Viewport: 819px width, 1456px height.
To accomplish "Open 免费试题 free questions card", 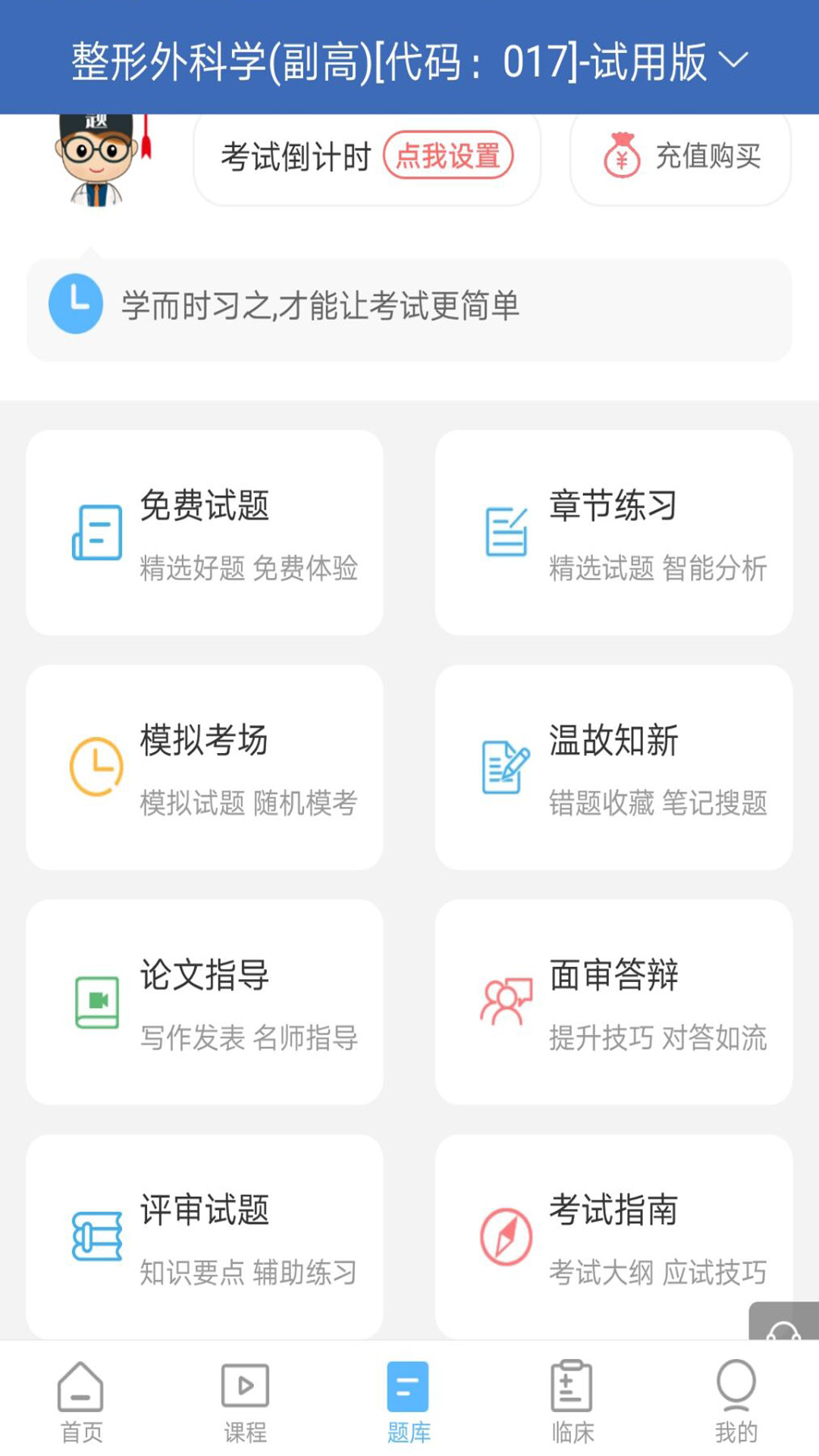I will click(x=205, y=532).
